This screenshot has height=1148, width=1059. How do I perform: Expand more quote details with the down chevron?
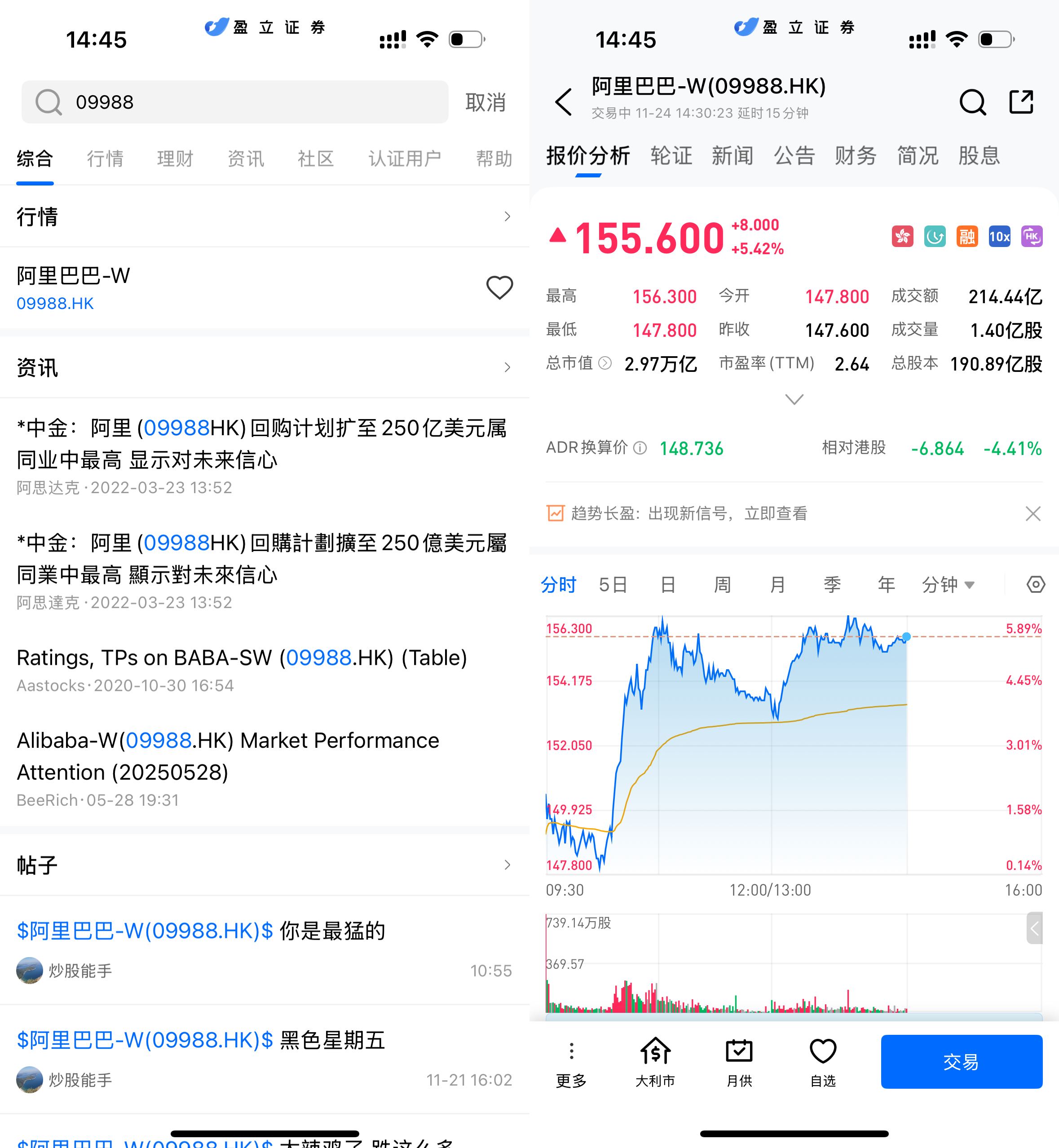794,399
